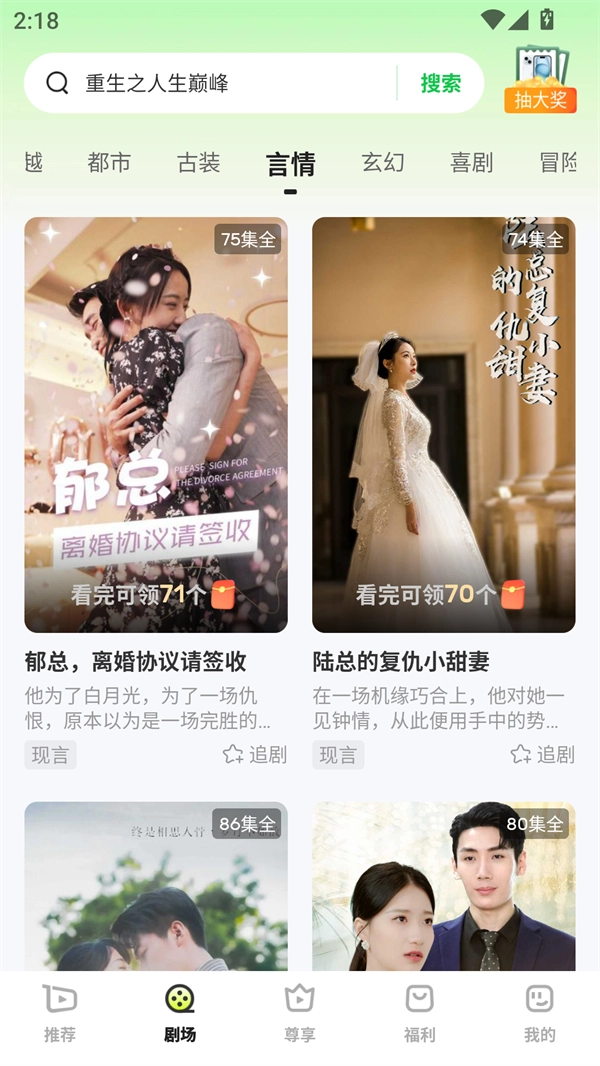The image size is (600, 1066).
Task: Tap the search field showing 重生之人生巅峰
Action: tap(220, 83)
